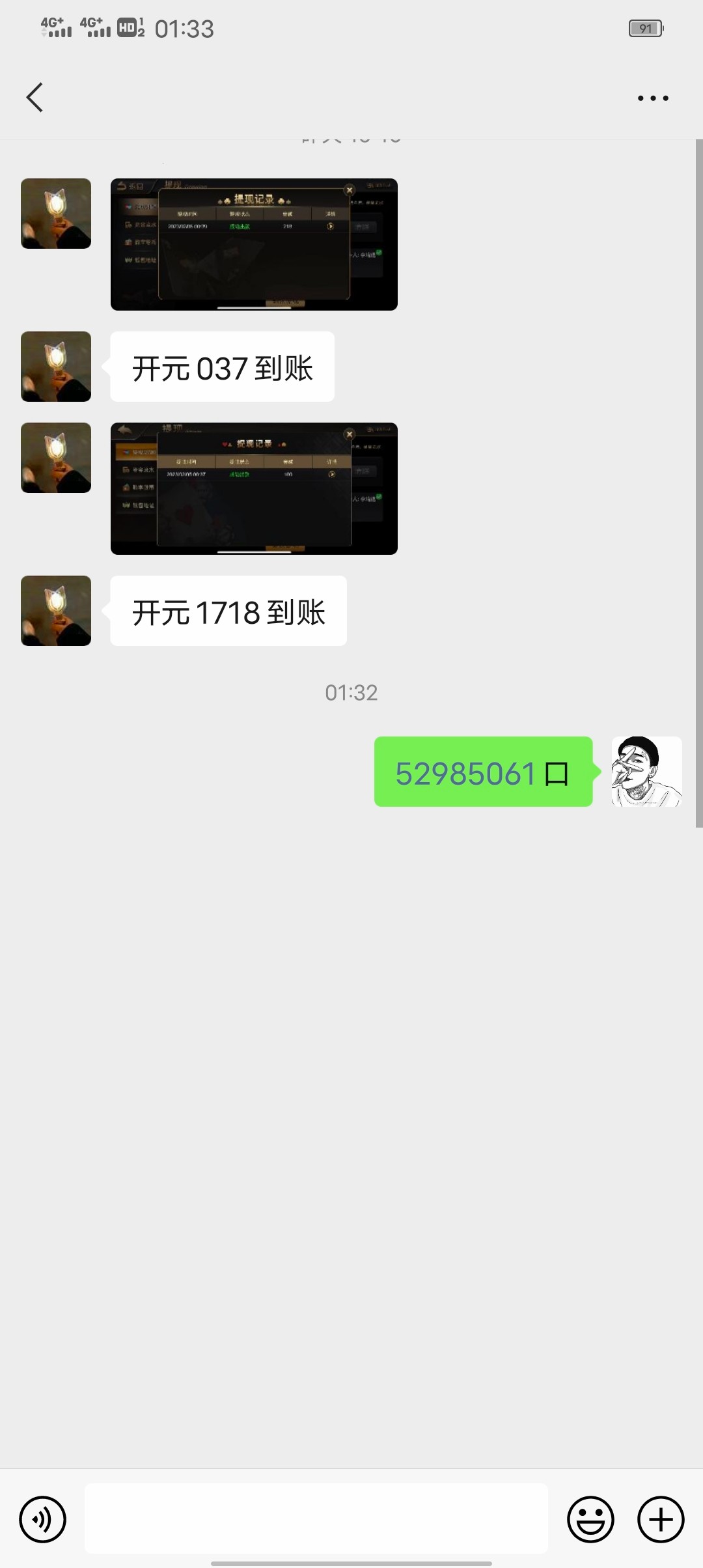View my own profile avatar
The height and width of the screenshot is (1568, 703).
(x=646, y=772)
